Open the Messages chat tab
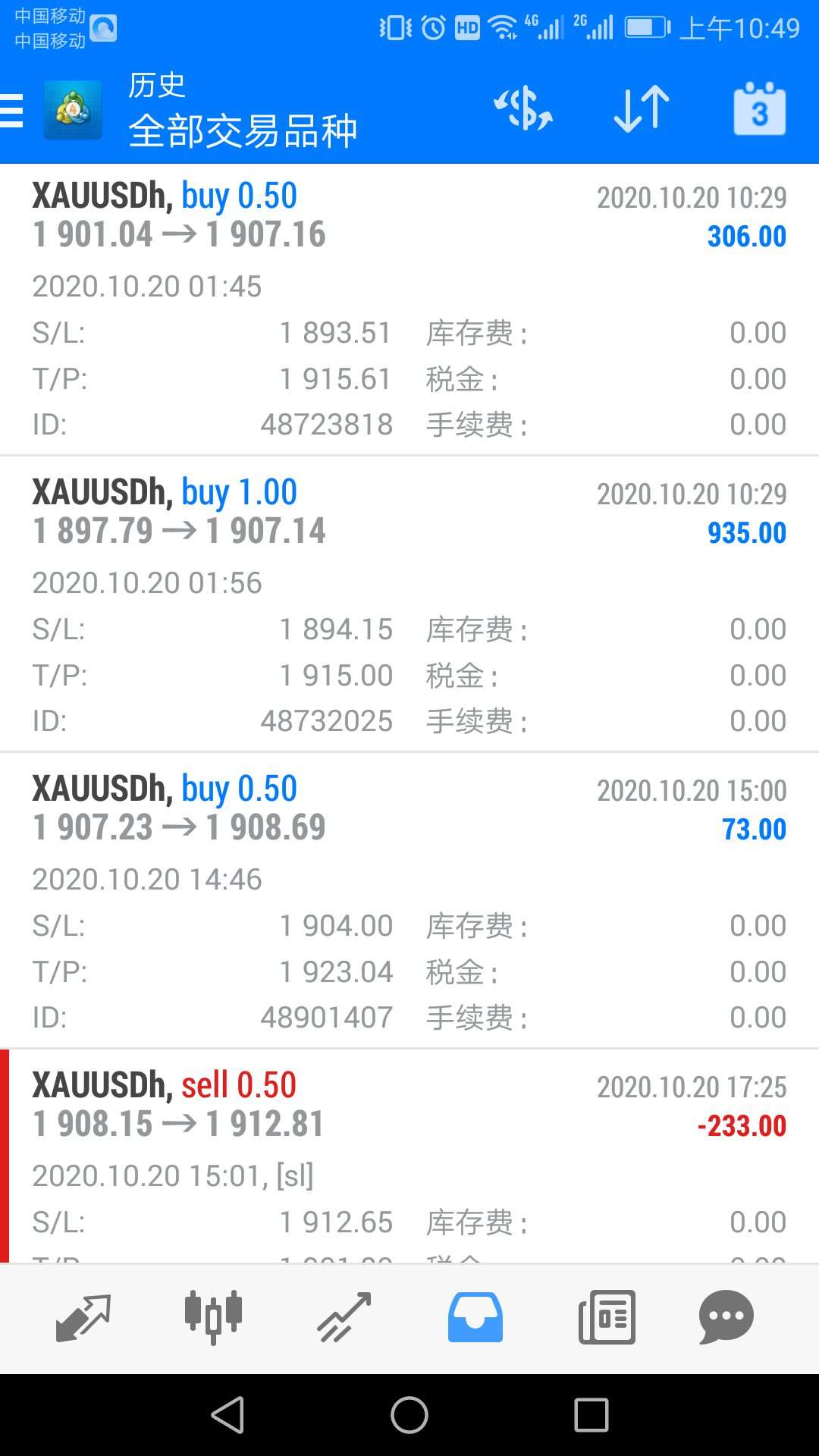The width and height of the screenshot is (819, 1456). coord(726,1318)
